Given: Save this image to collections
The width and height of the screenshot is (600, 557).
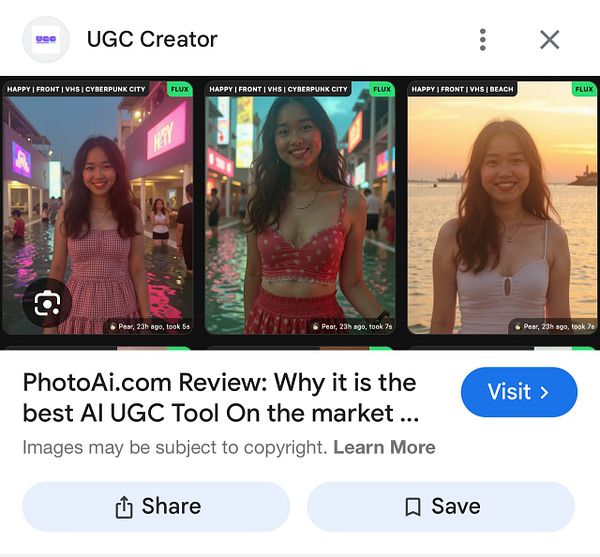Looking at the screenshot, I should click(440, 506).
